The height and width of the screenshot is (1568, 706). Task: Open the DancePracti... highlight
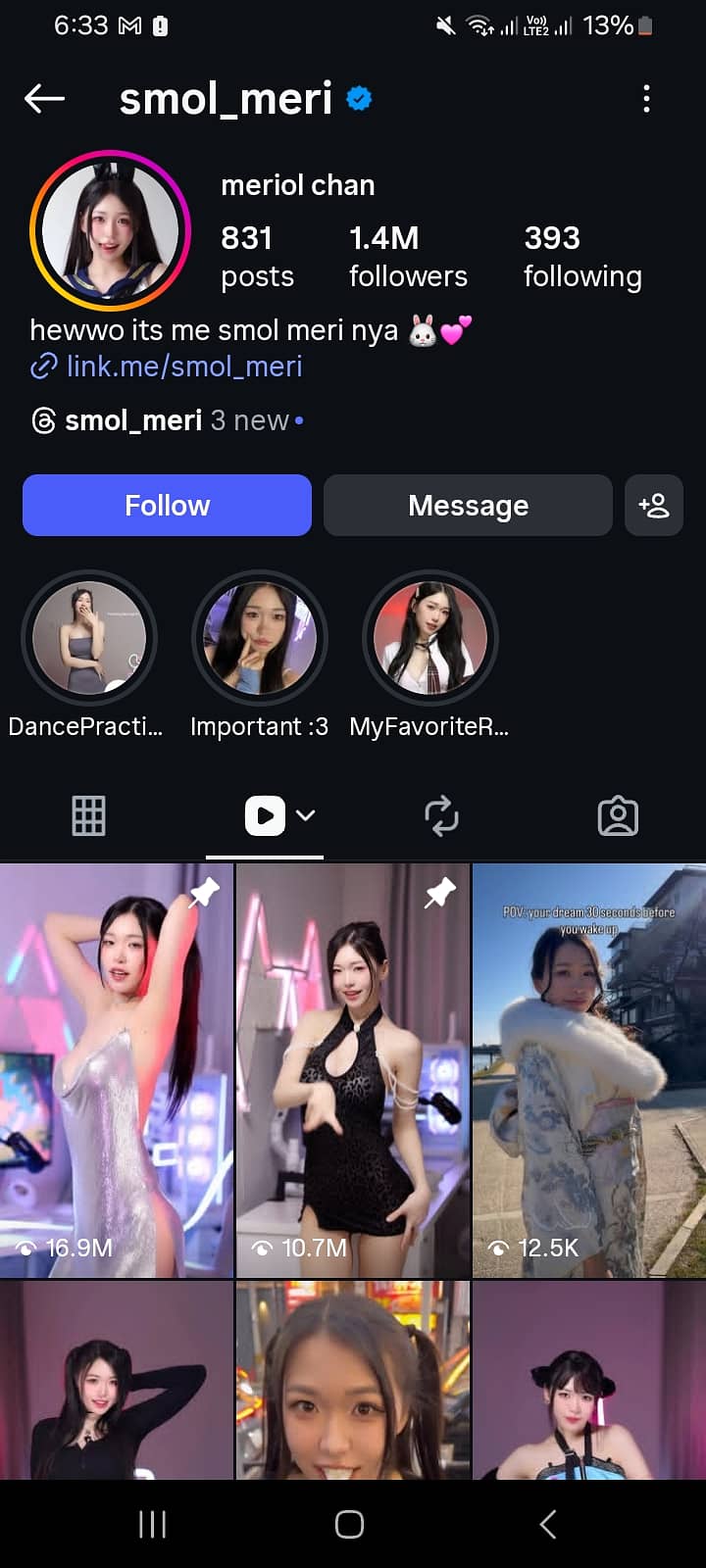coord(89,639)
